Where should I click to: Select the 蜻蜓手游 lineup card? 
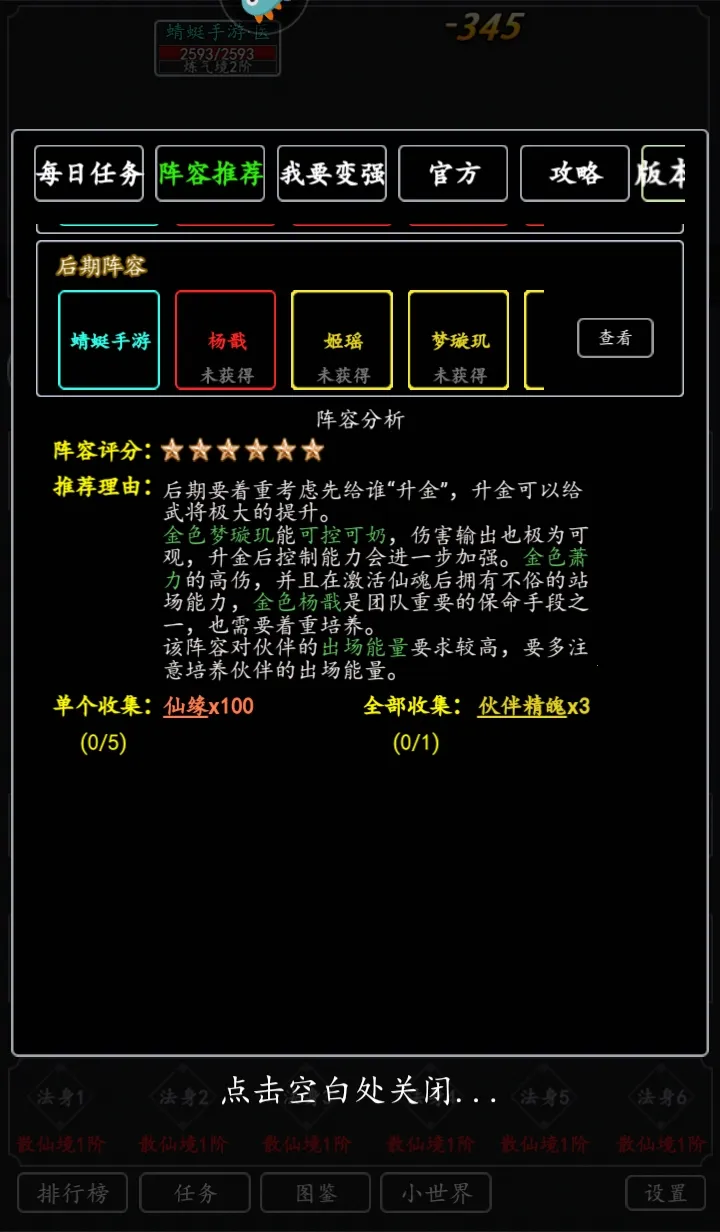(x=109, y=340)
